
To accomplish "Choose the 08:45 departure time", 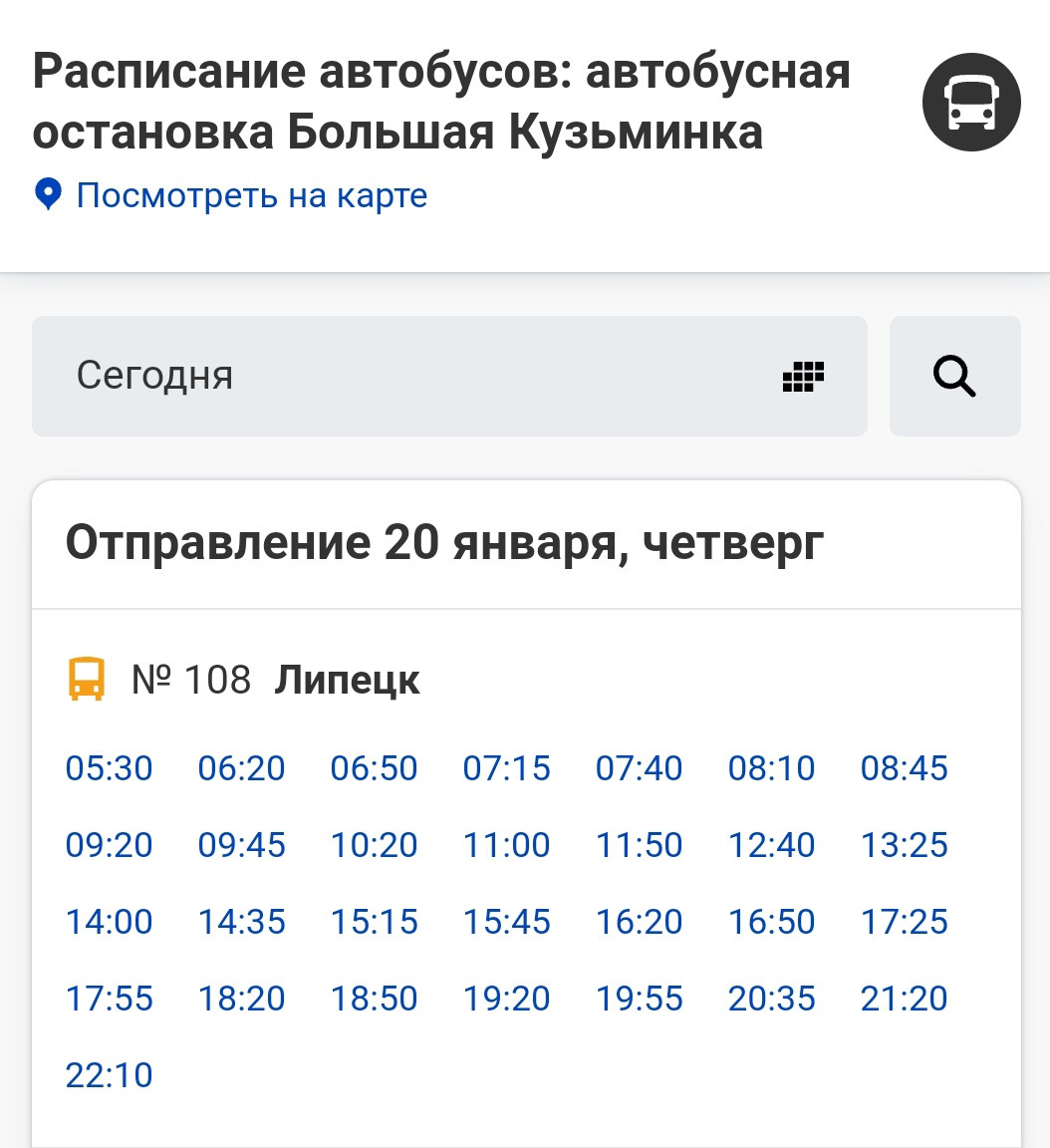I will (904, 768).
